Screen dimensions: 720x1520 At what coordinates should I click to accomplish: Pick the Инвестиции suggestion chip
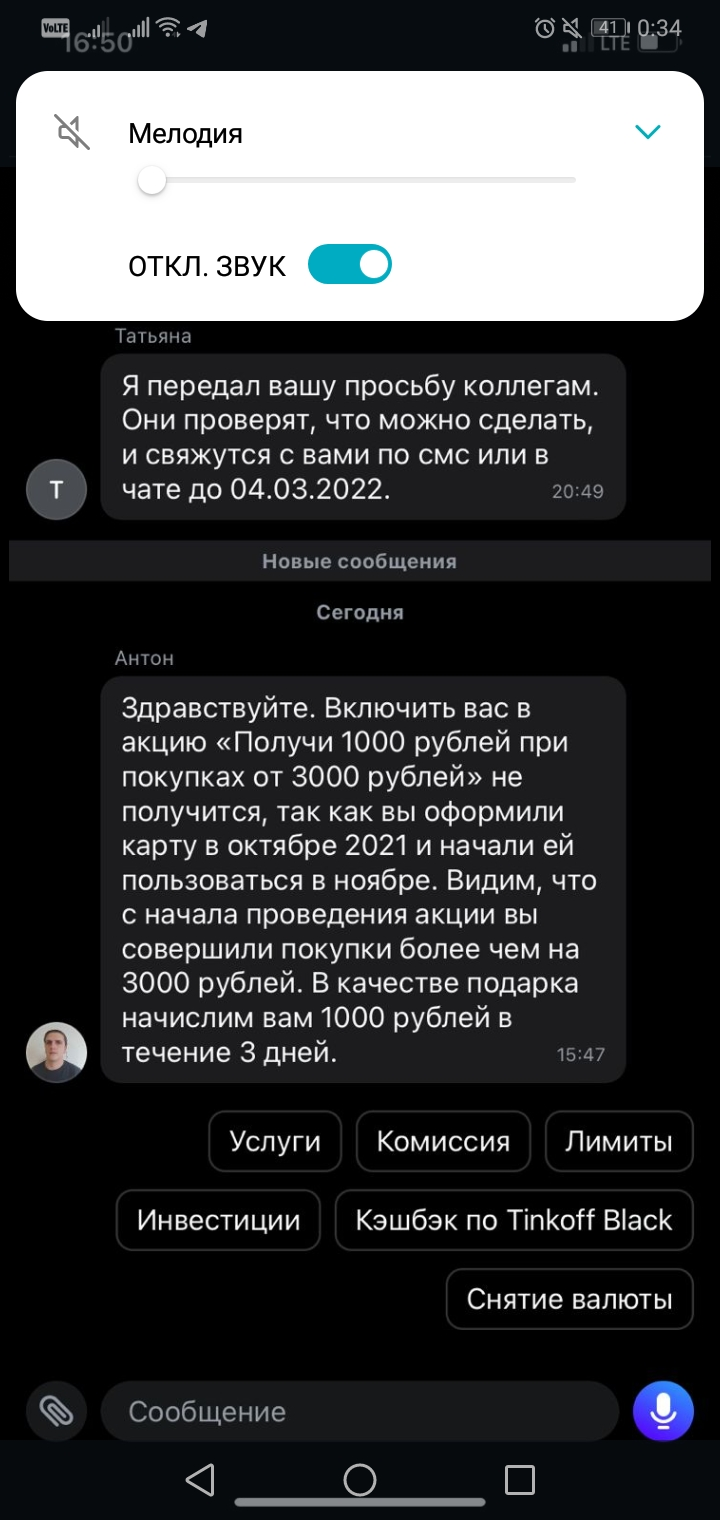218,1220
